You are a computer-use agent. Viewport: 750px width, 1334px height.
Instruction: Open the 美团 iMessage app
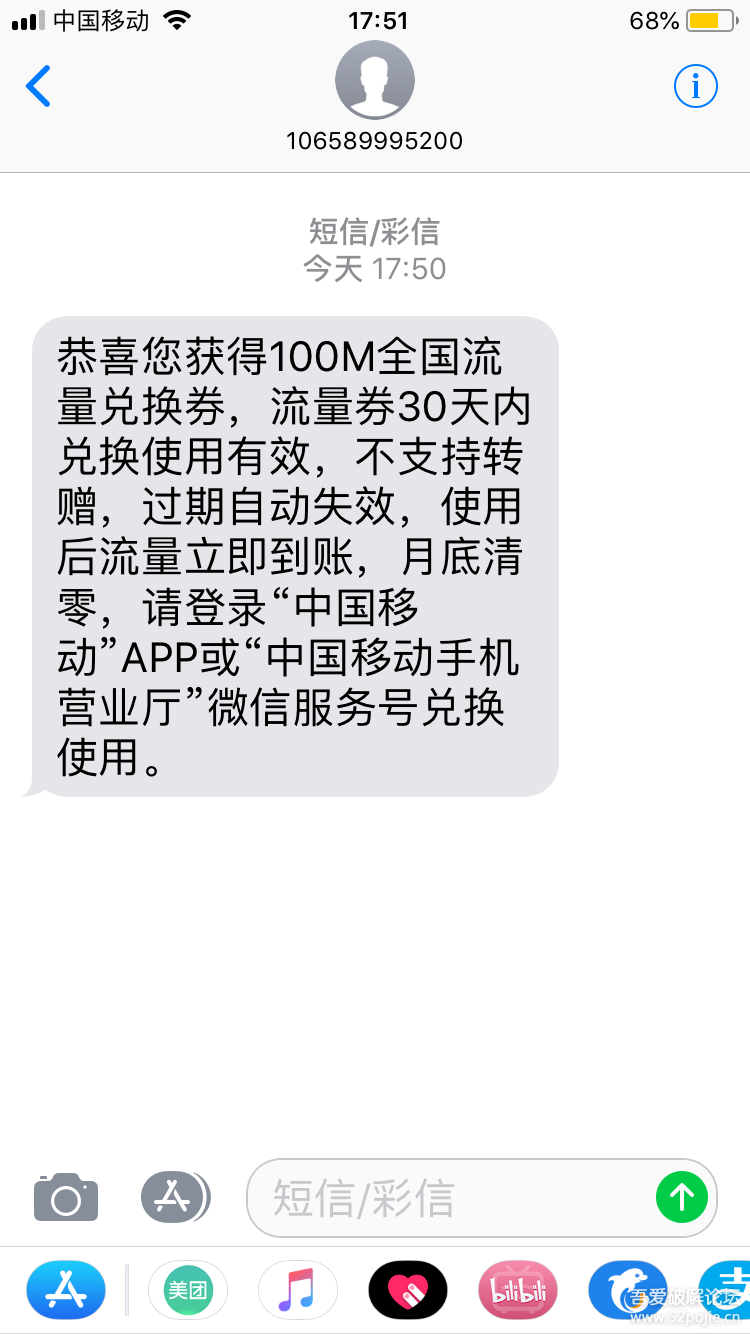[188, 1289]
